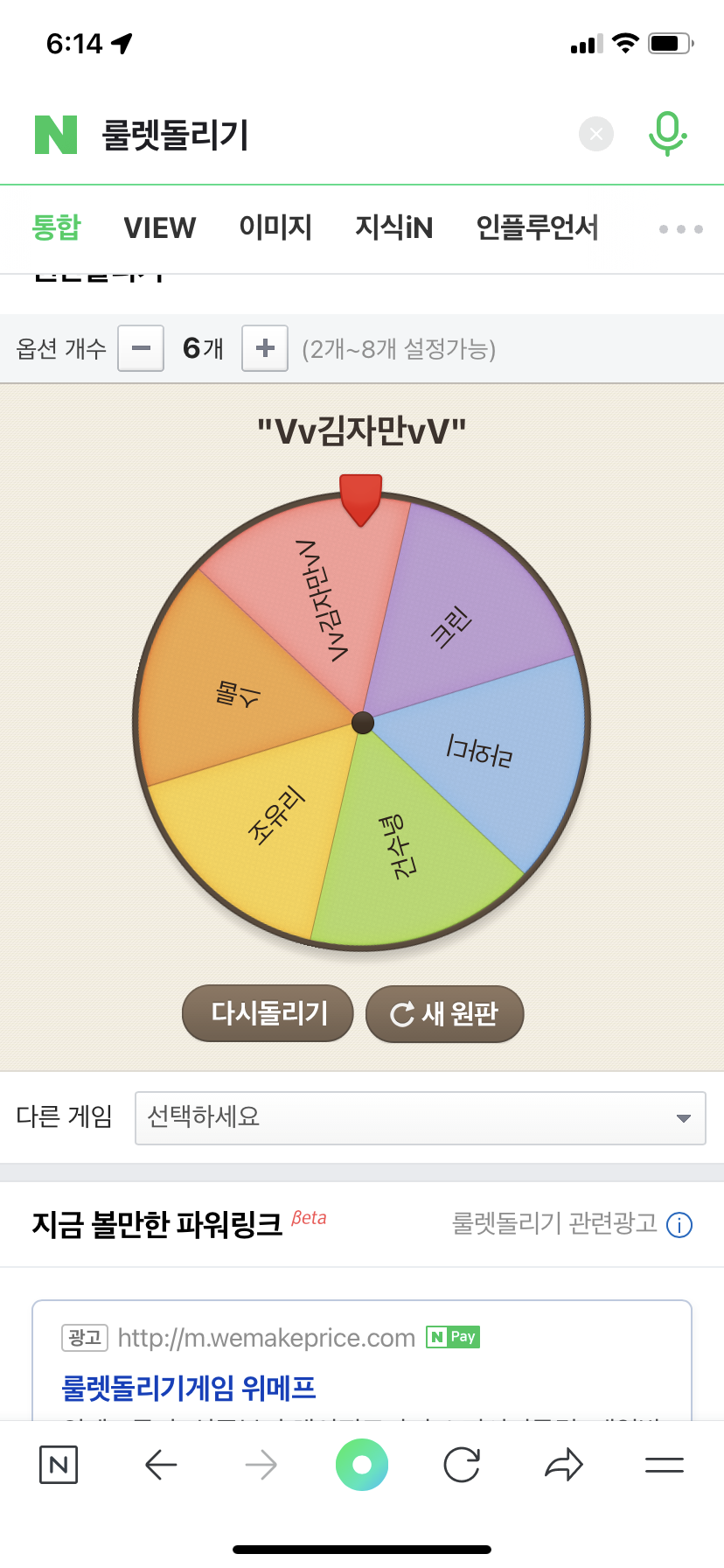
Task: Increase the option count with plus
Action: pyautogui.click(x=265, y=348)
